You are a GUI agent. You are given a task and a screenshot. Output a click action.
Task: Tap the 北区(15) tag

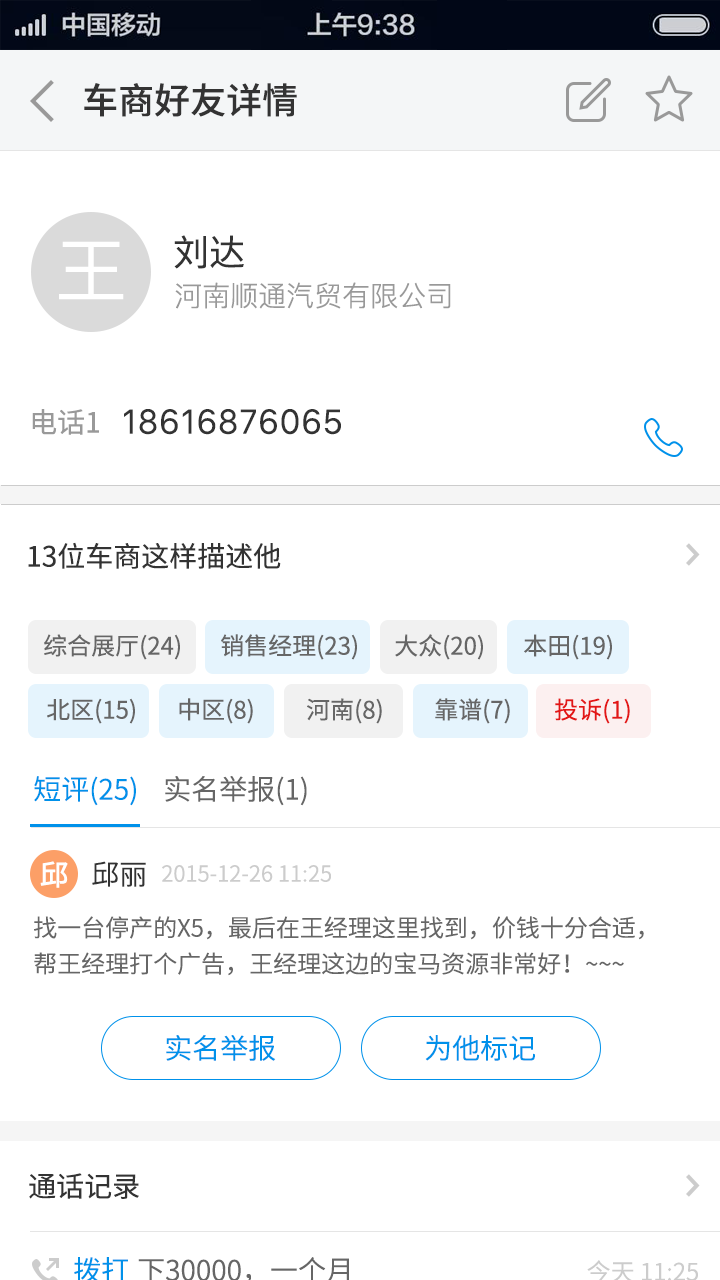(x=89, y=711)
